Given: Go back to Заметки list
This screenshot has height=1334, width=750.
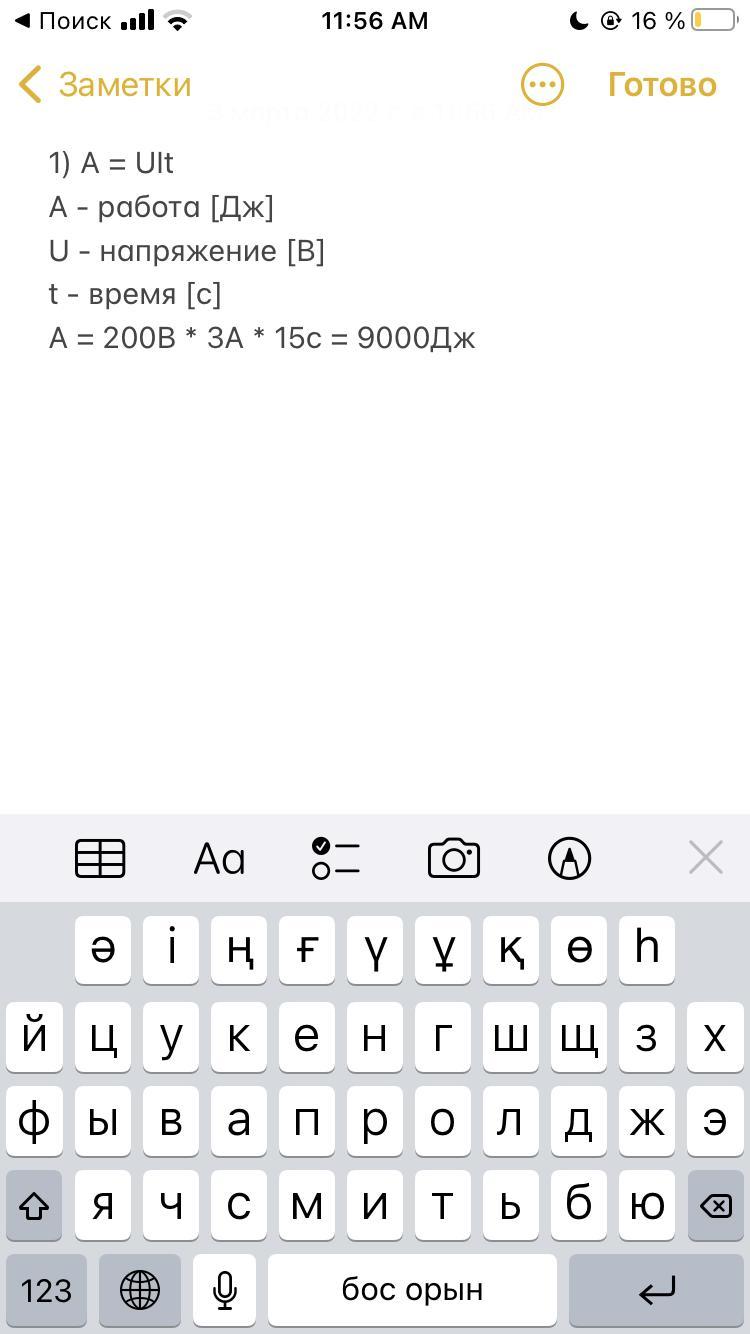Looking at the screenshot, I should 105,85.
